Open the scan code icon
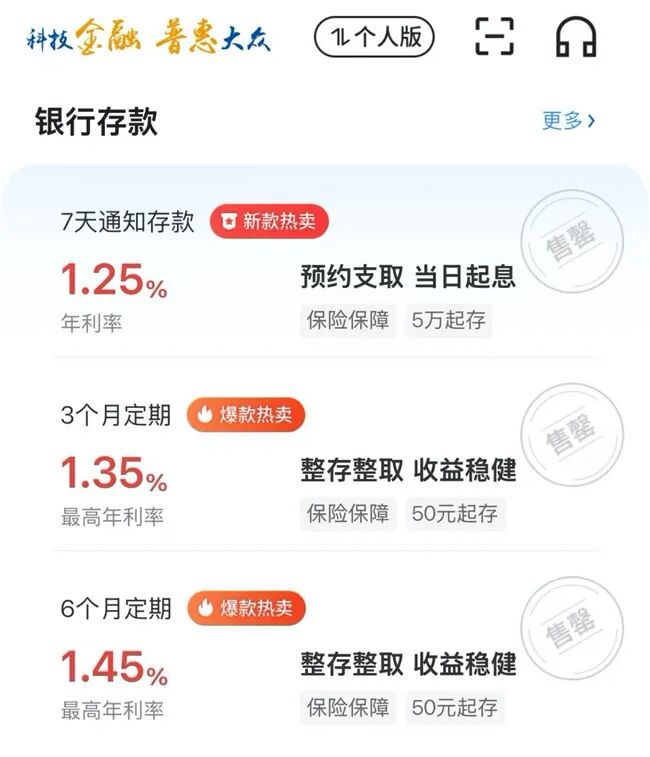Image resolution: width=650 pixels, height=757 pixels. point(494,37)
